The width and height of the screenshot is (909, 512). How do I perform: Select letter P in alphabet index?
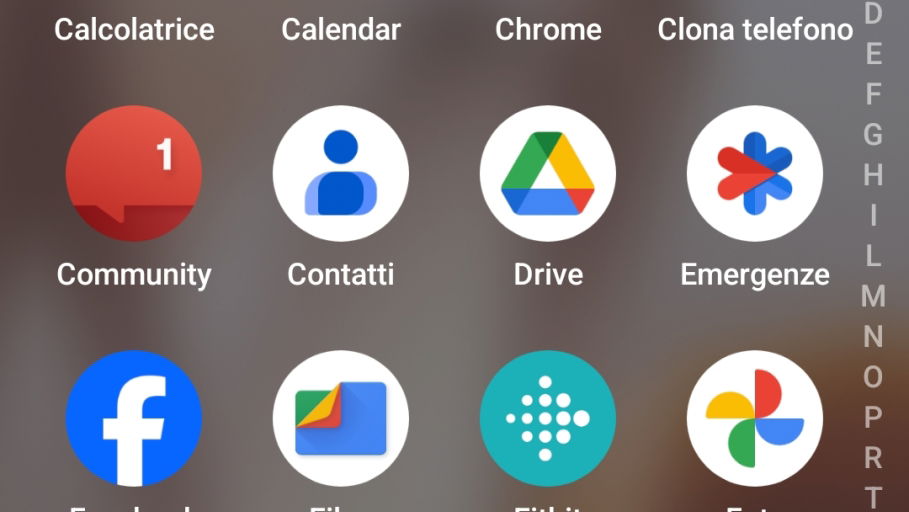point(873,417)
